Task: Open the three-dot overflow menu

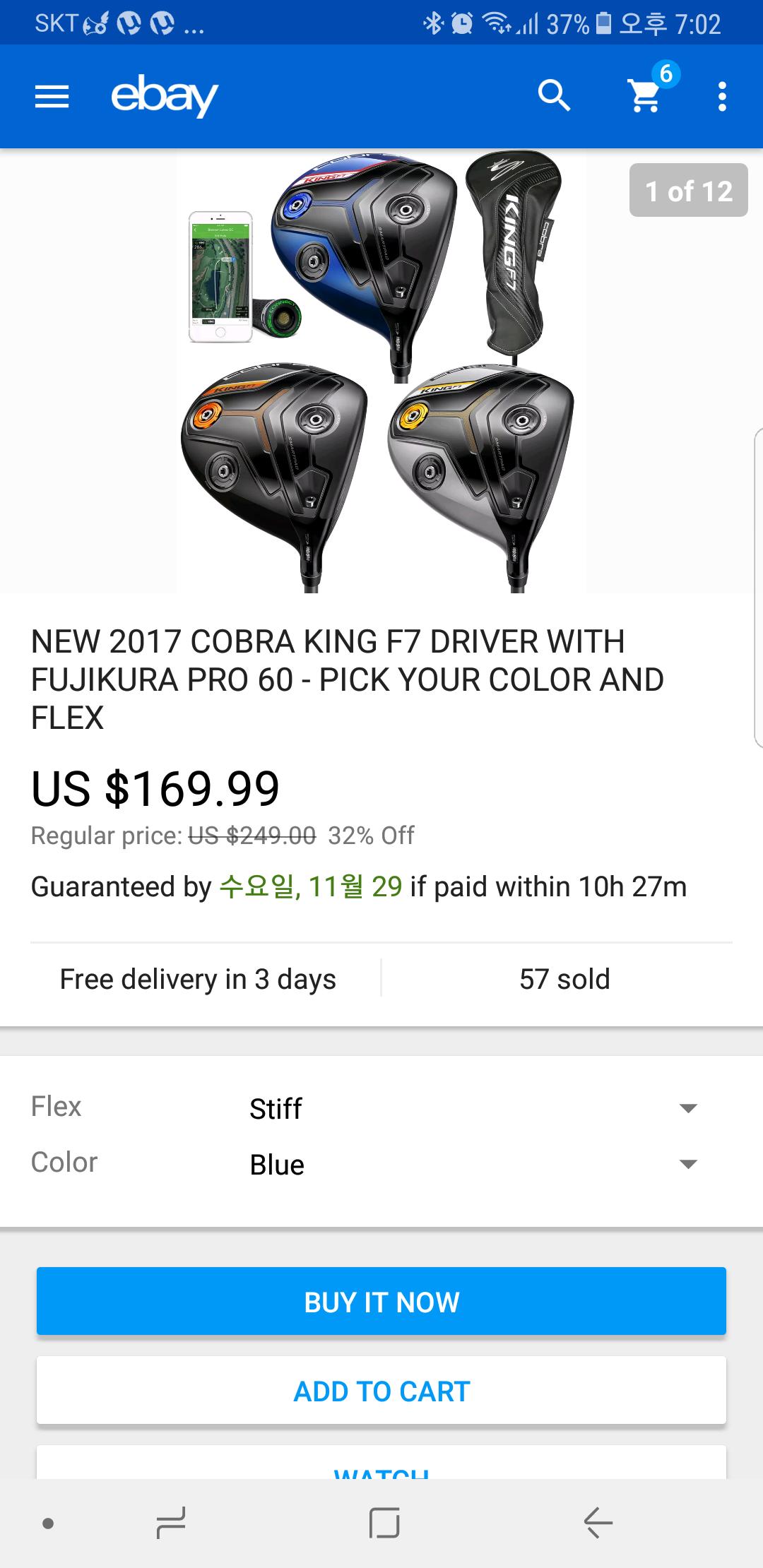Action: point(721,97)
